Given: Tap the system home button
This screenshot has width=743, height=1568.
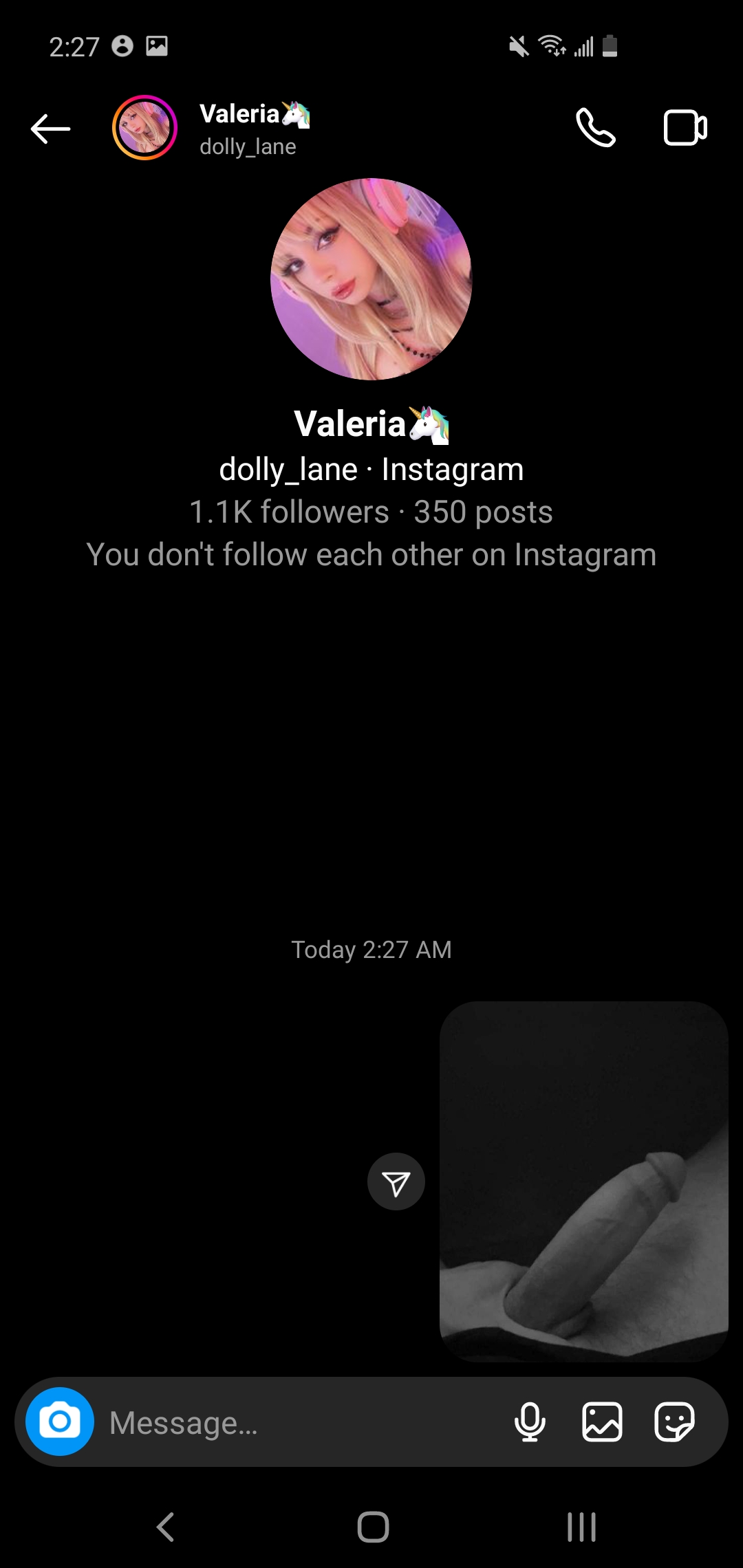Looking at the screenshot, I should tap(373, 1527).
